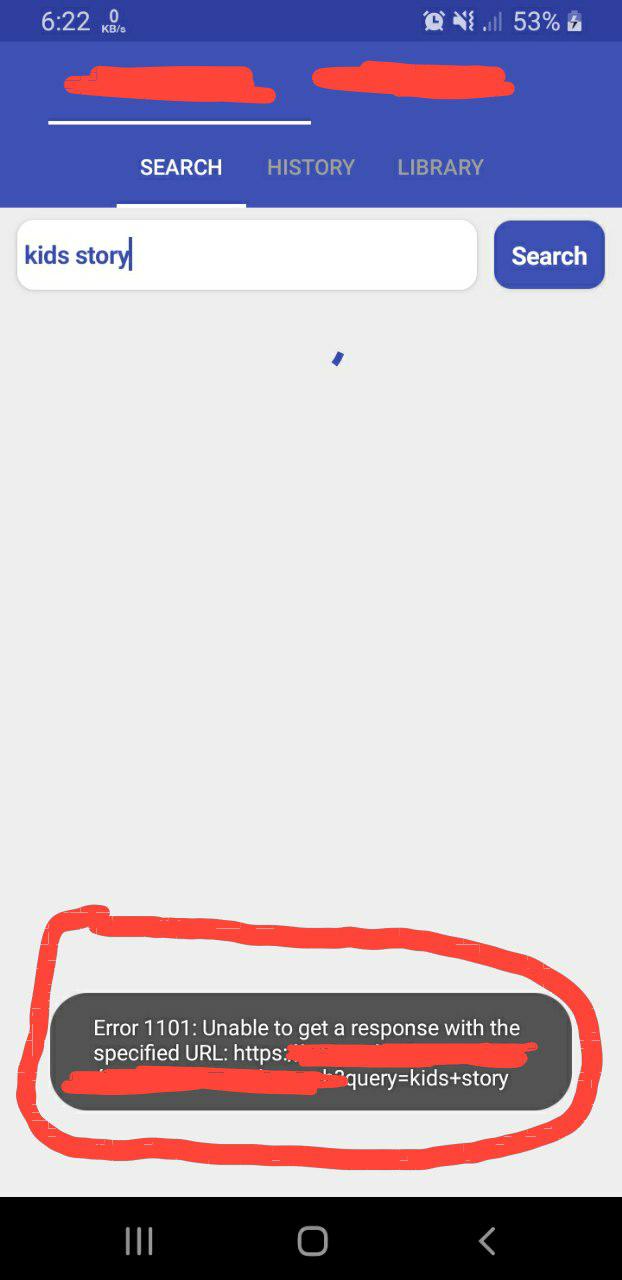Open recent apps from navigation bar
This screenshot has height=1280, width=622.
[139, 1241]
